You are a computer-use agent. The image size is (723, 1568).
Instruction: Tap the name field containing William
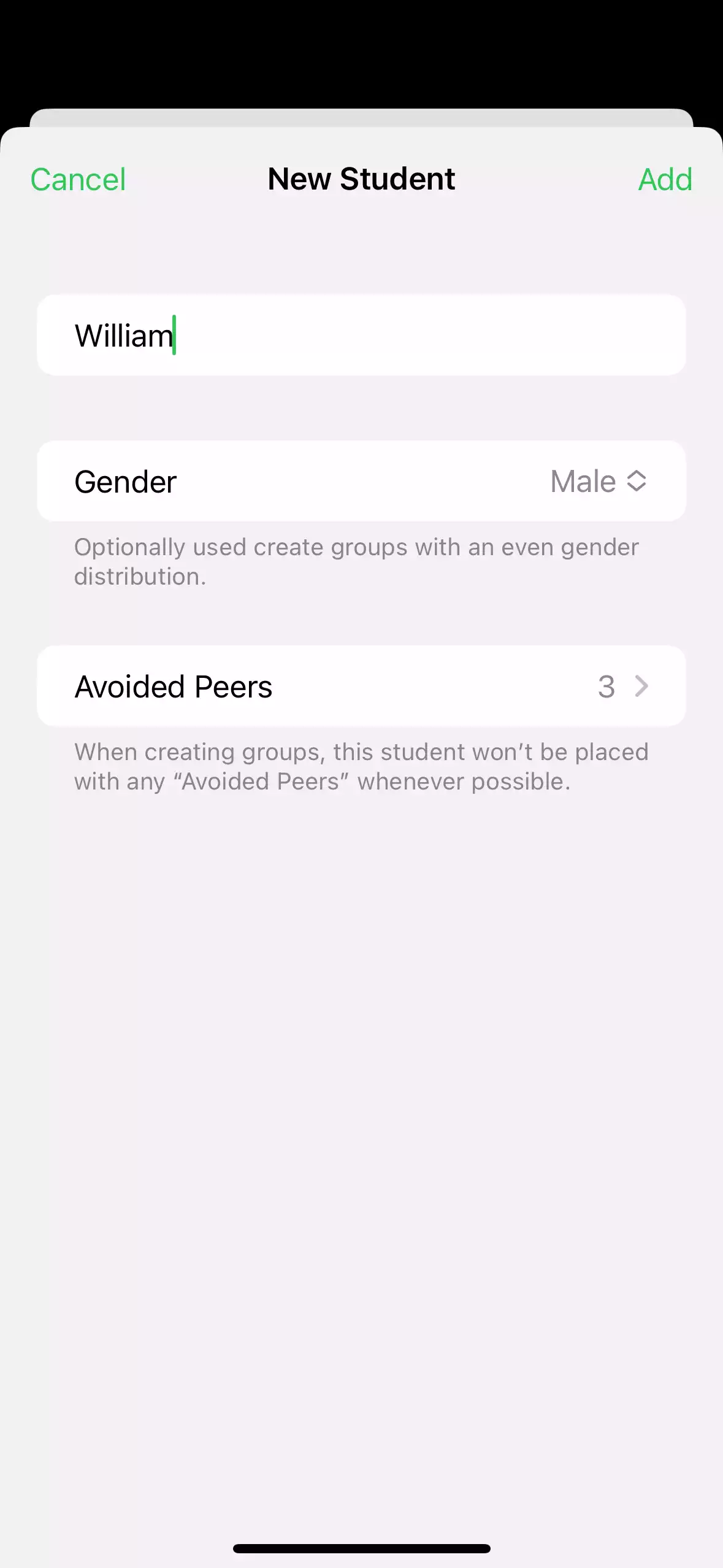(361, 335)
